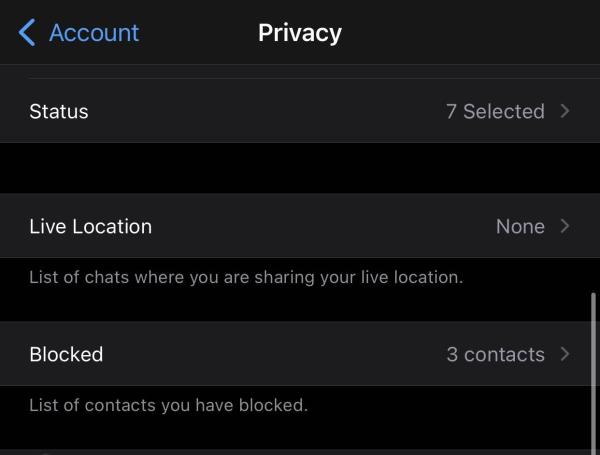Open Status privacy settings

[x=300, y=111]
